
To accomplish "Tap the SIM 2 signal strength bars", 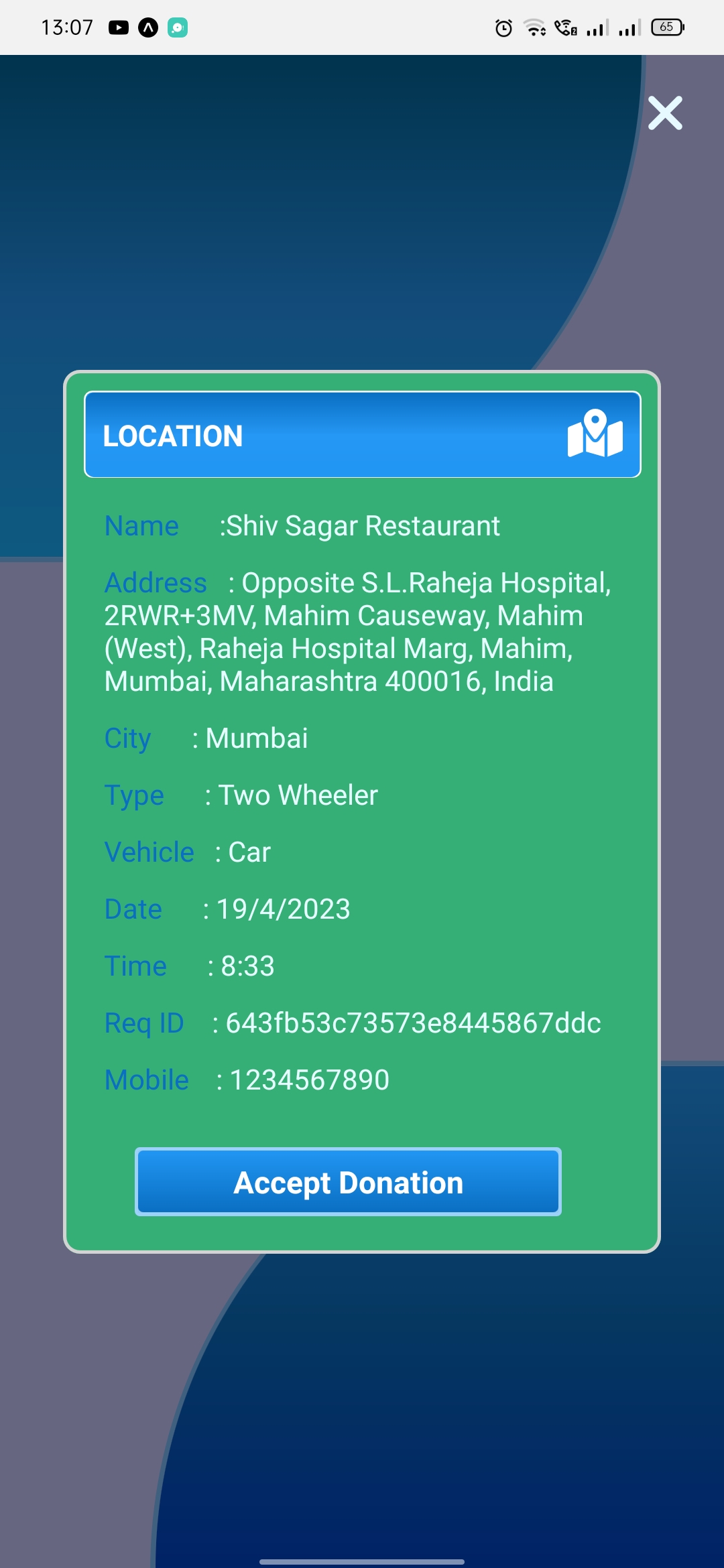I will click(x=630, y=27).
